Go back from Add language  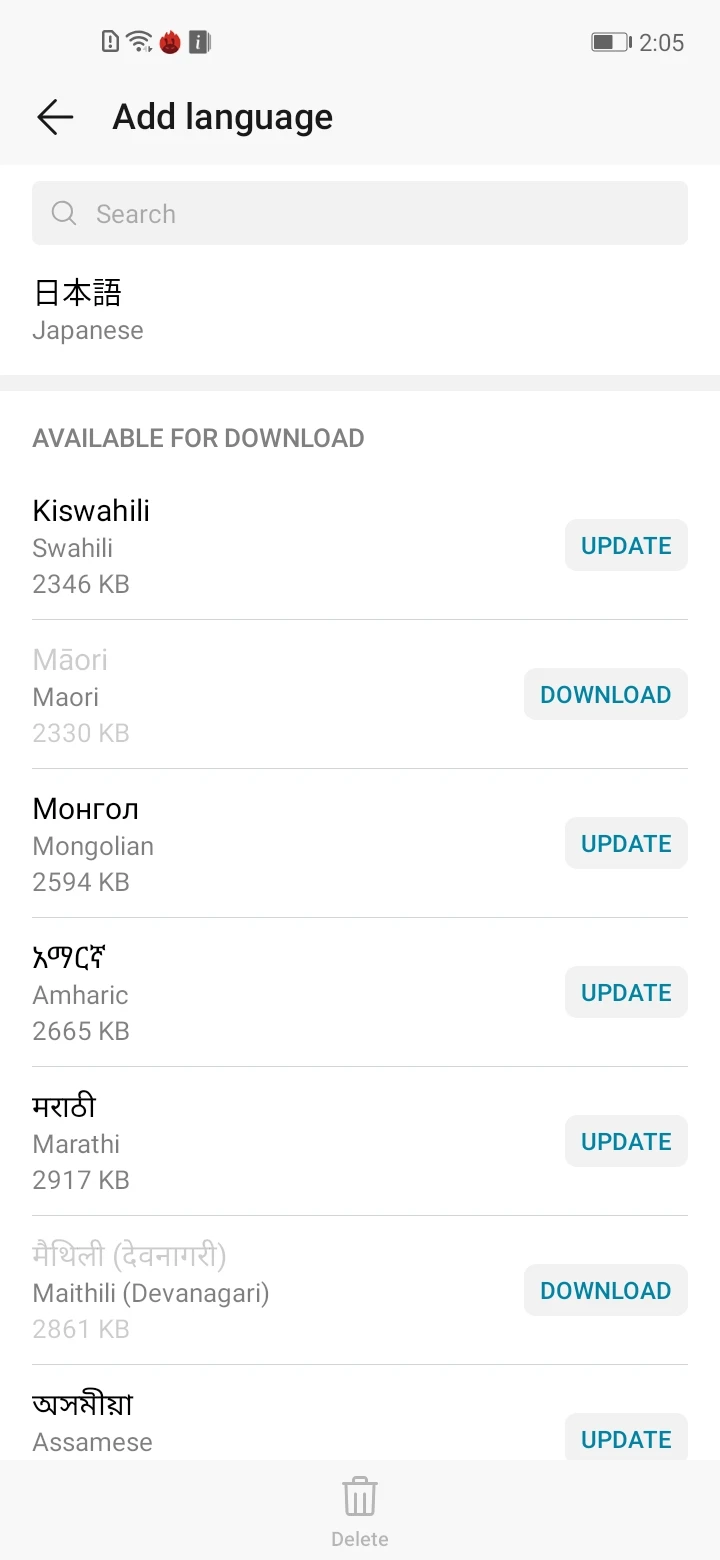[55, 117]
